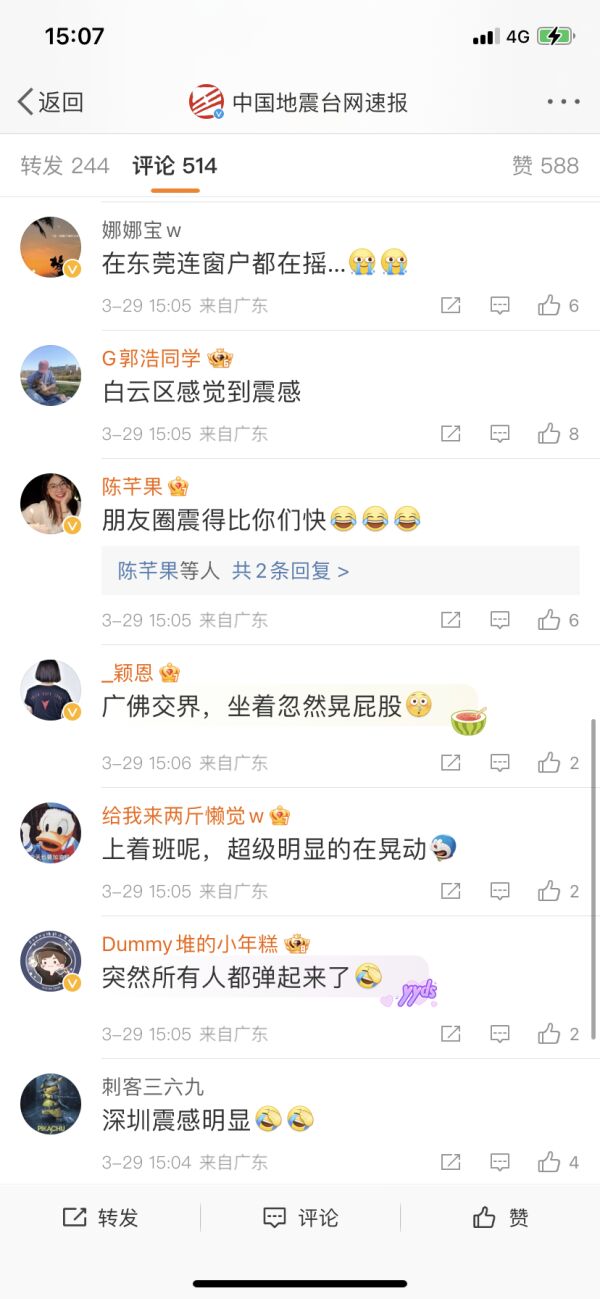The image size is (600, 1299).
Task: Open the three-dot overflow menu
Action: pos(563,102)
